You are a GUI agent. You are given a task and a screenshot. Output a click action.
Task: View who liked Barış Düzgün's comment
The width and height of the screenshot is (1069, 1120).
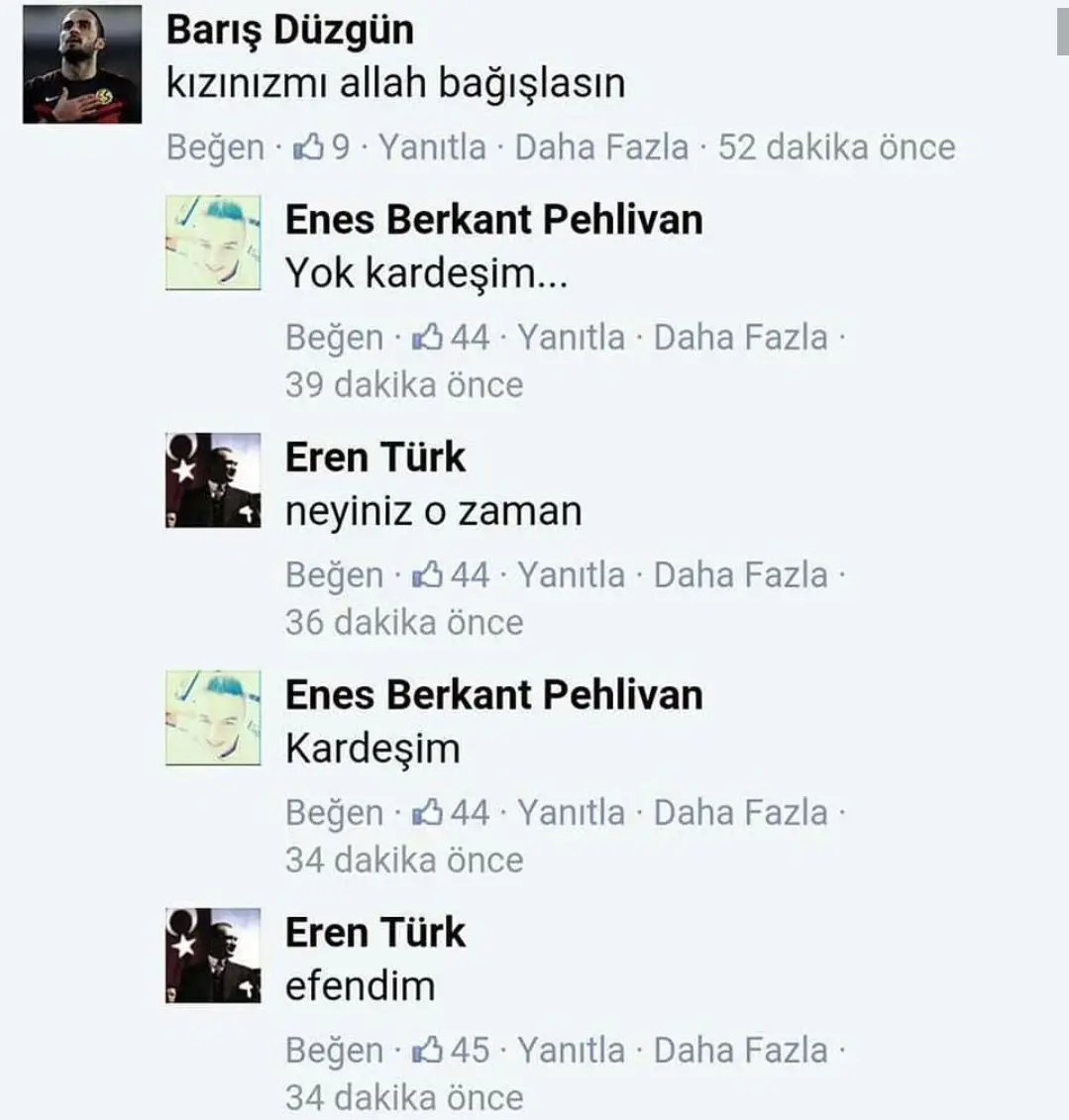325,148
